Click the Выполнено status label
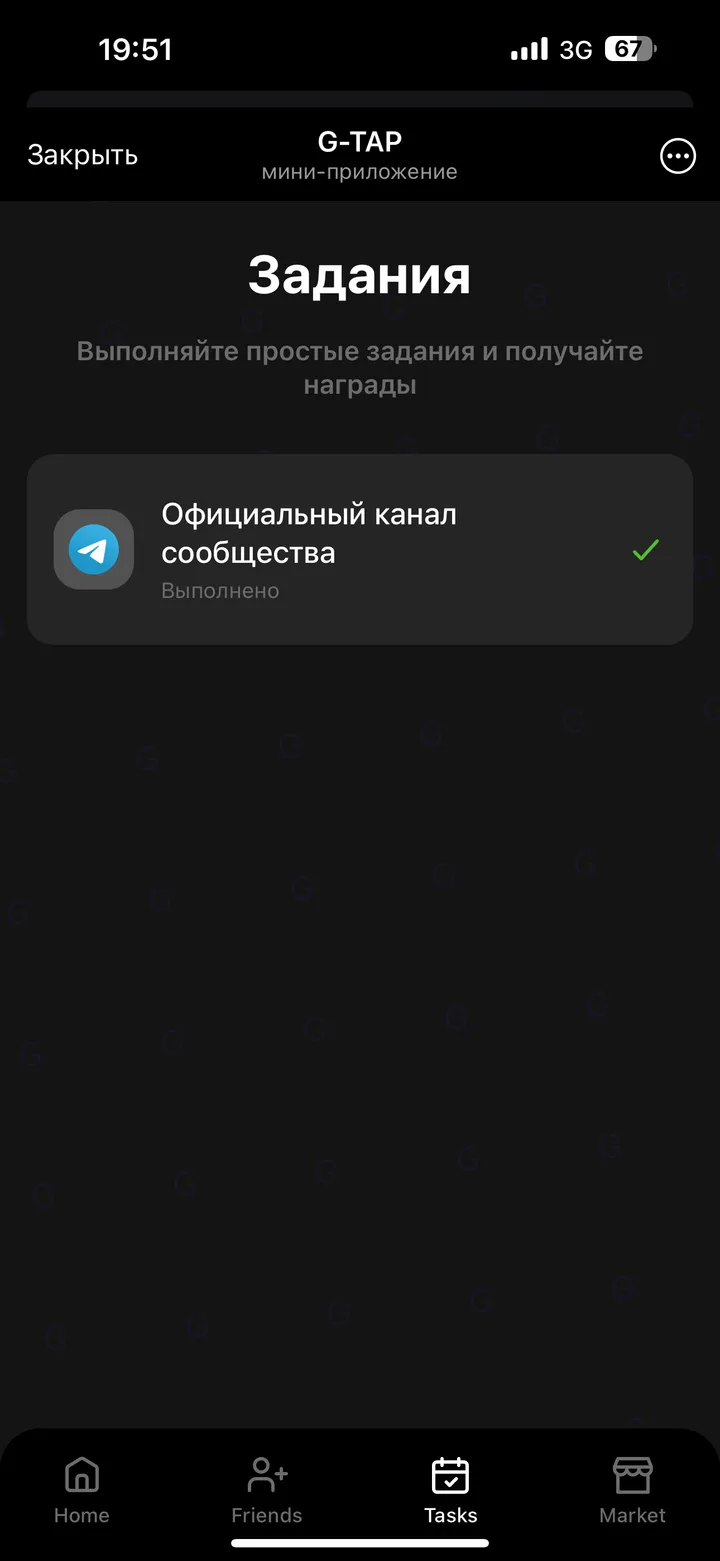Viewport: 720px width, 1561px height. pyautogui.click(x=220, y=590)
